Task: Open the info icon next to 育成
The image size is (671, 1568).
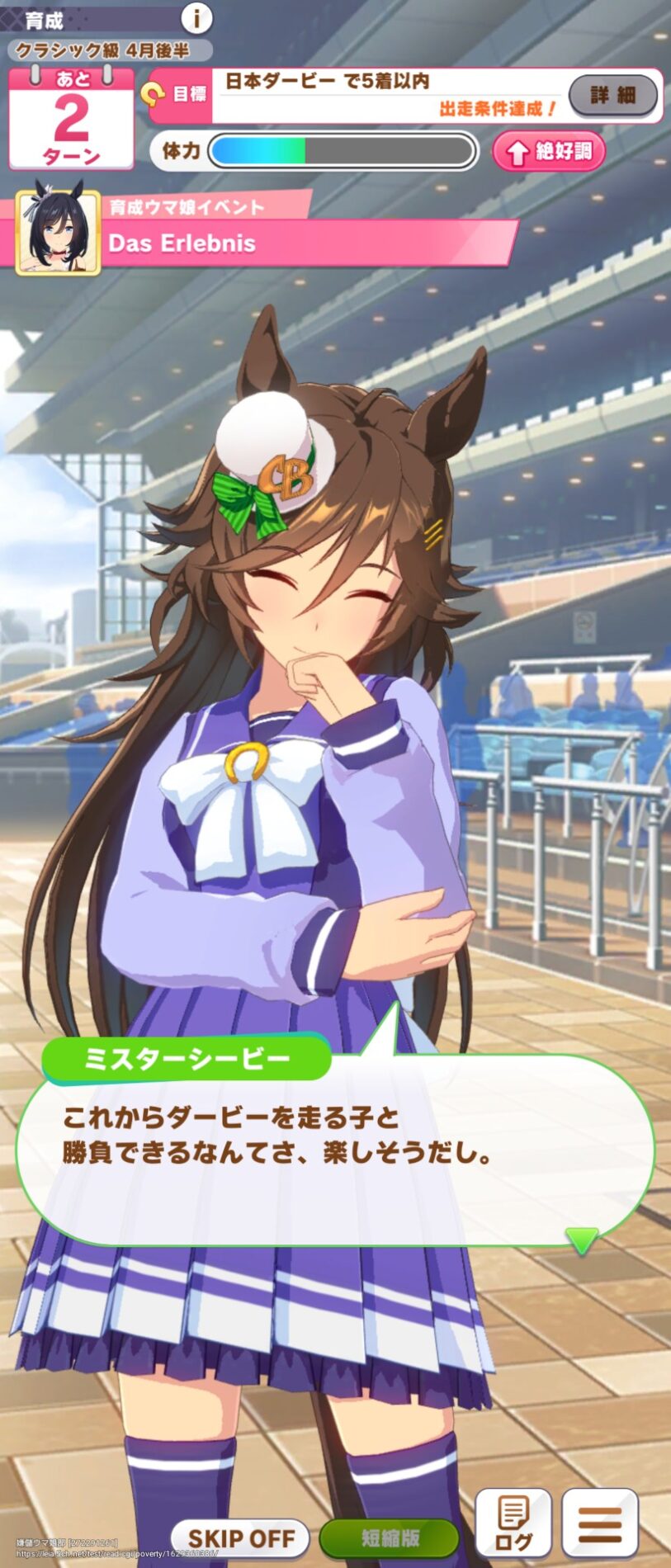Action: pos(196,17)
